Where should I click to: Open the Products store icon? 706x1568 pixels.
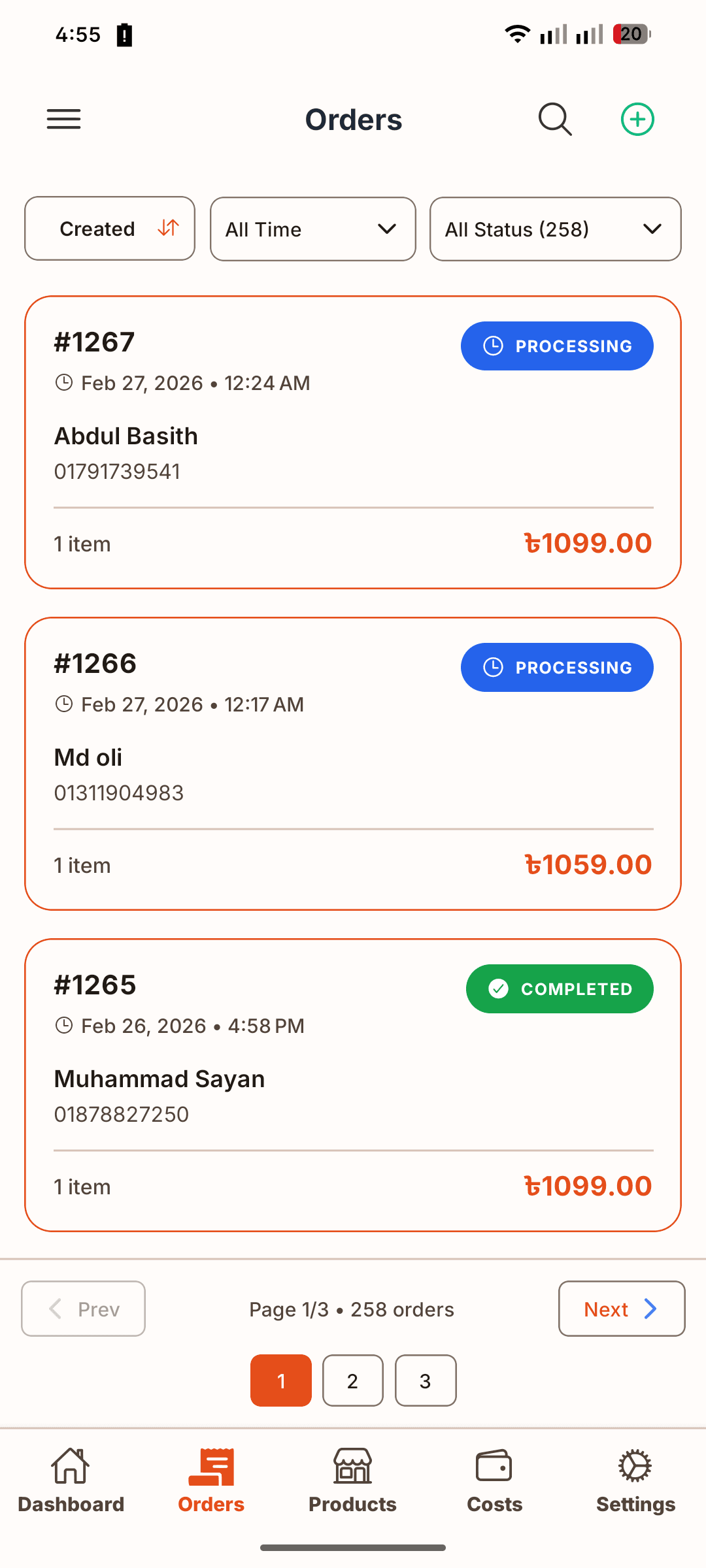pyautogui.click(x=352, y=1465)
